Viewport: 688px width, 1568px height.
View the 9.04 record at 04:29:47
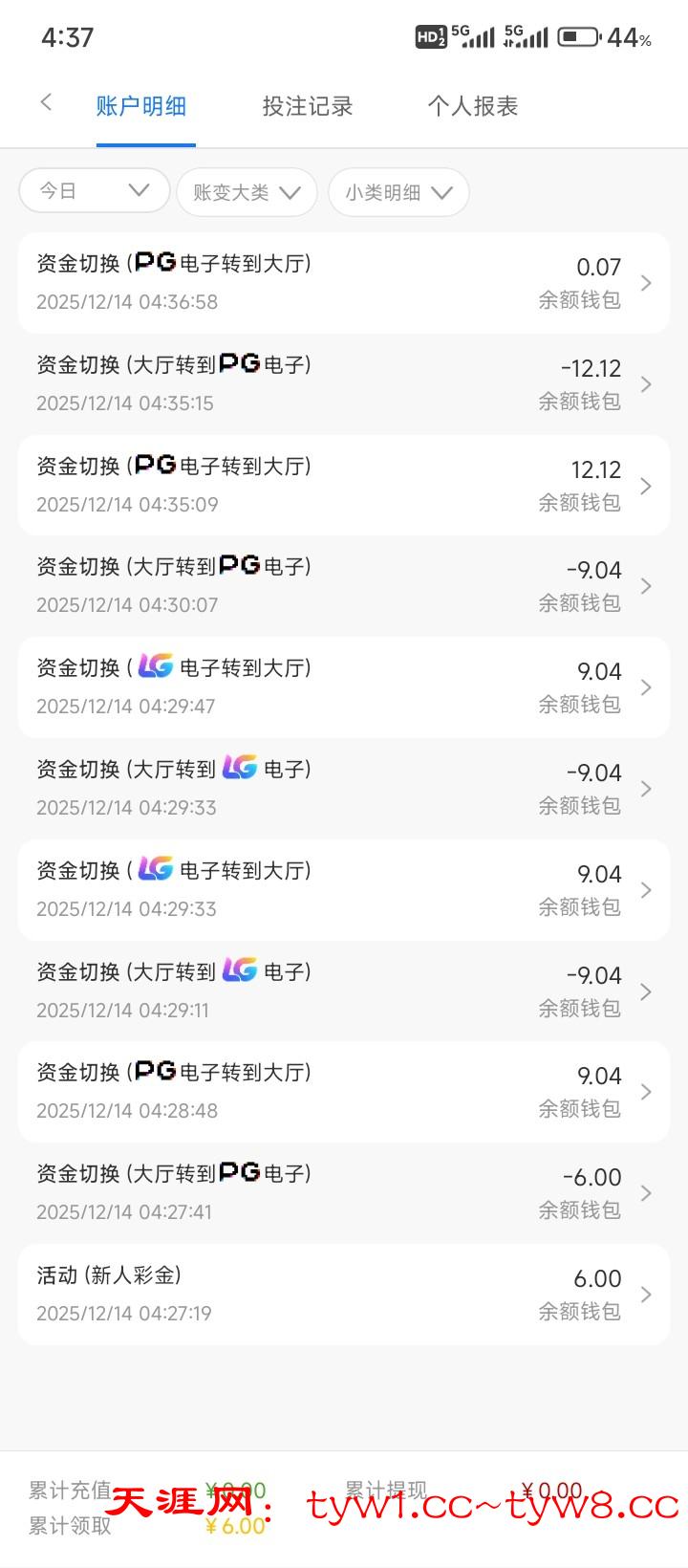pyautogui.click(x=344, y=687)
